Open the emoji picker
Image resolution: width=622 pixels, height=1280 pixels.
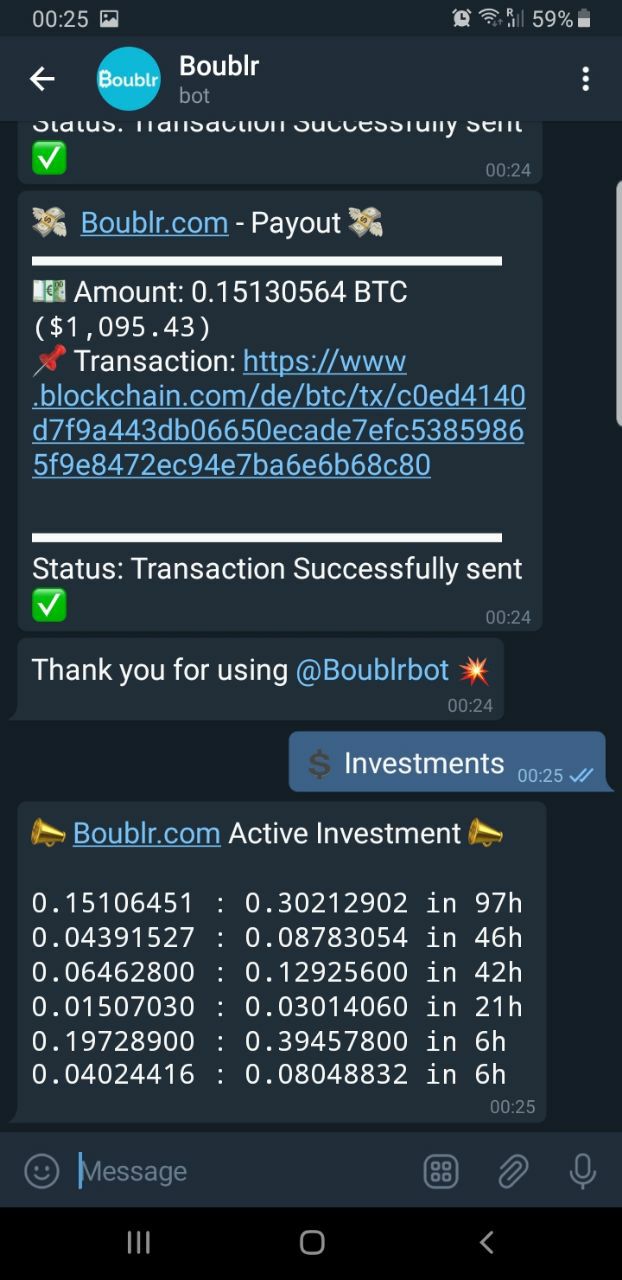point(41,1171)
